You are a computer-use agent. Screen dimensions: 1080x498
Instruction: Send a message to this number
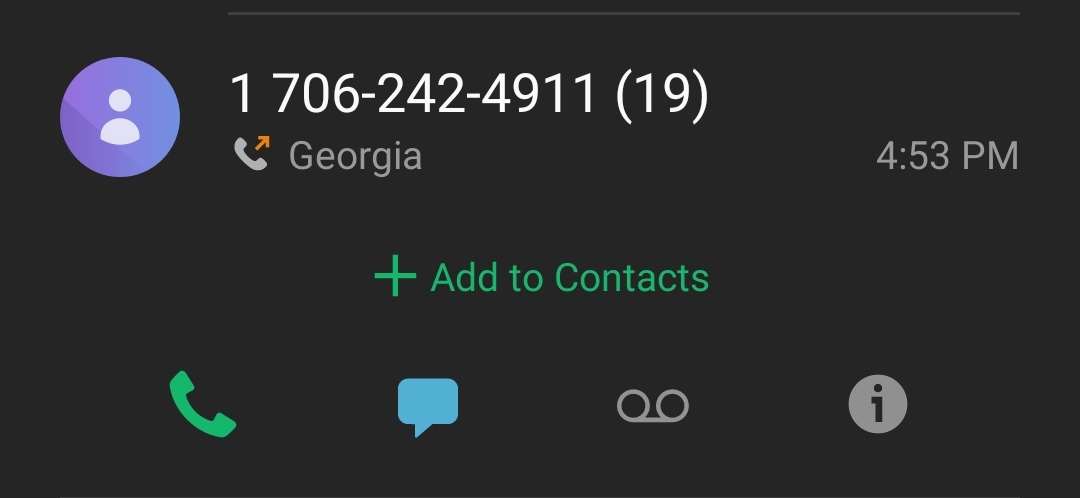(427, 406)
